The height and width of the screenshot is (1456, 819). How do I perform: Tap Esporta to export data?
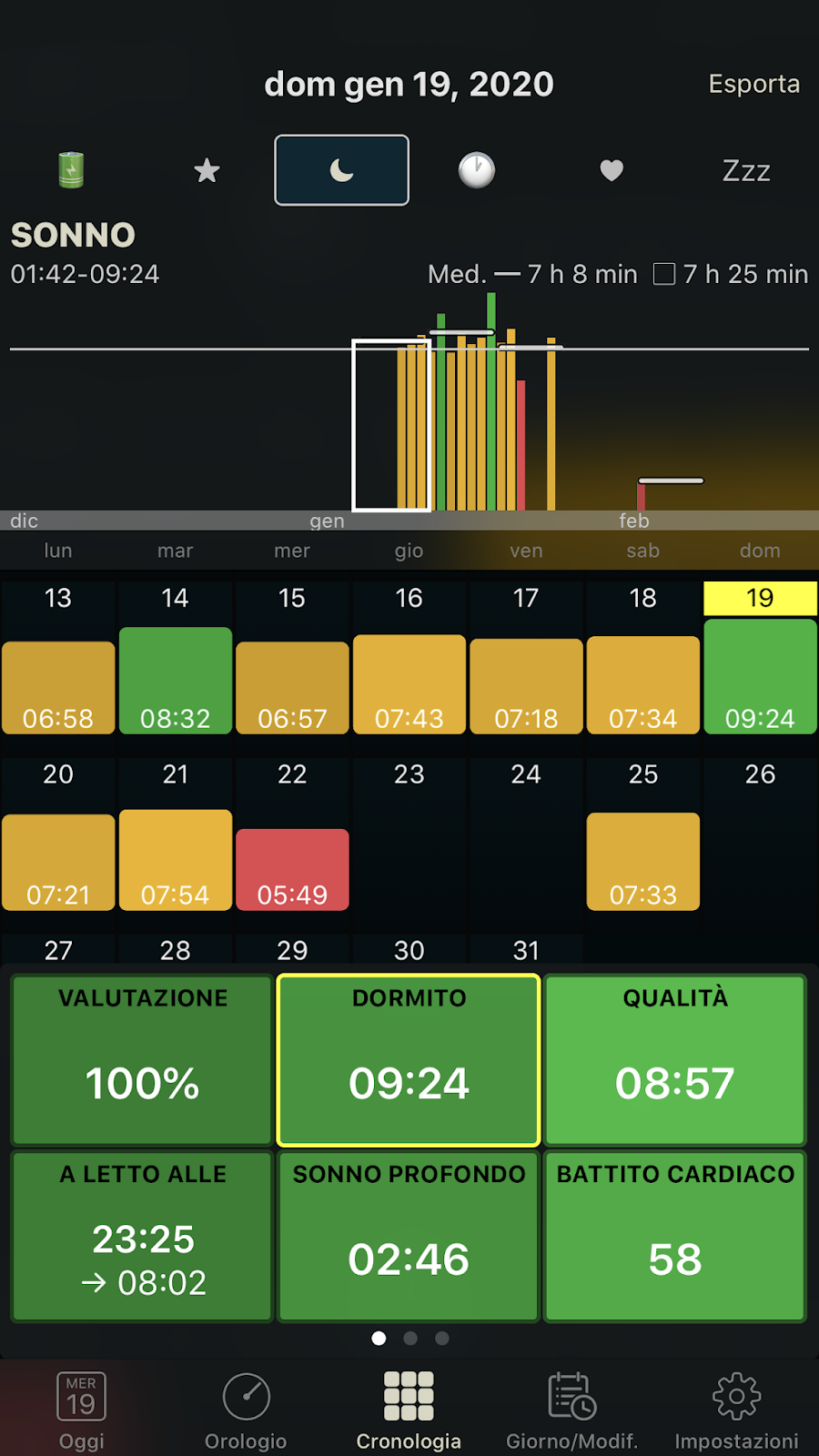pos(753,84)
